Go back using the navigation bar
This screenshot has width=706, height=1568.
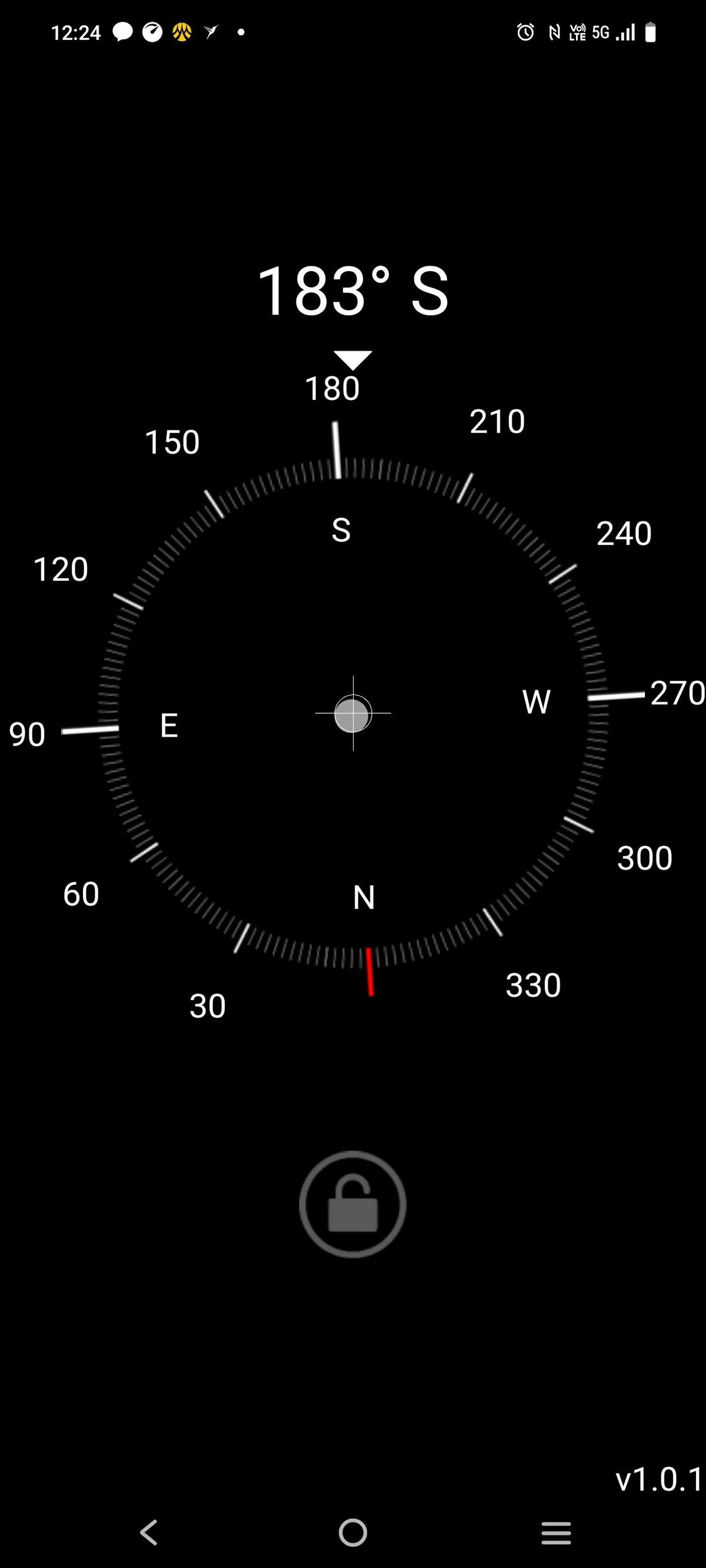(x=149, y=1532)
